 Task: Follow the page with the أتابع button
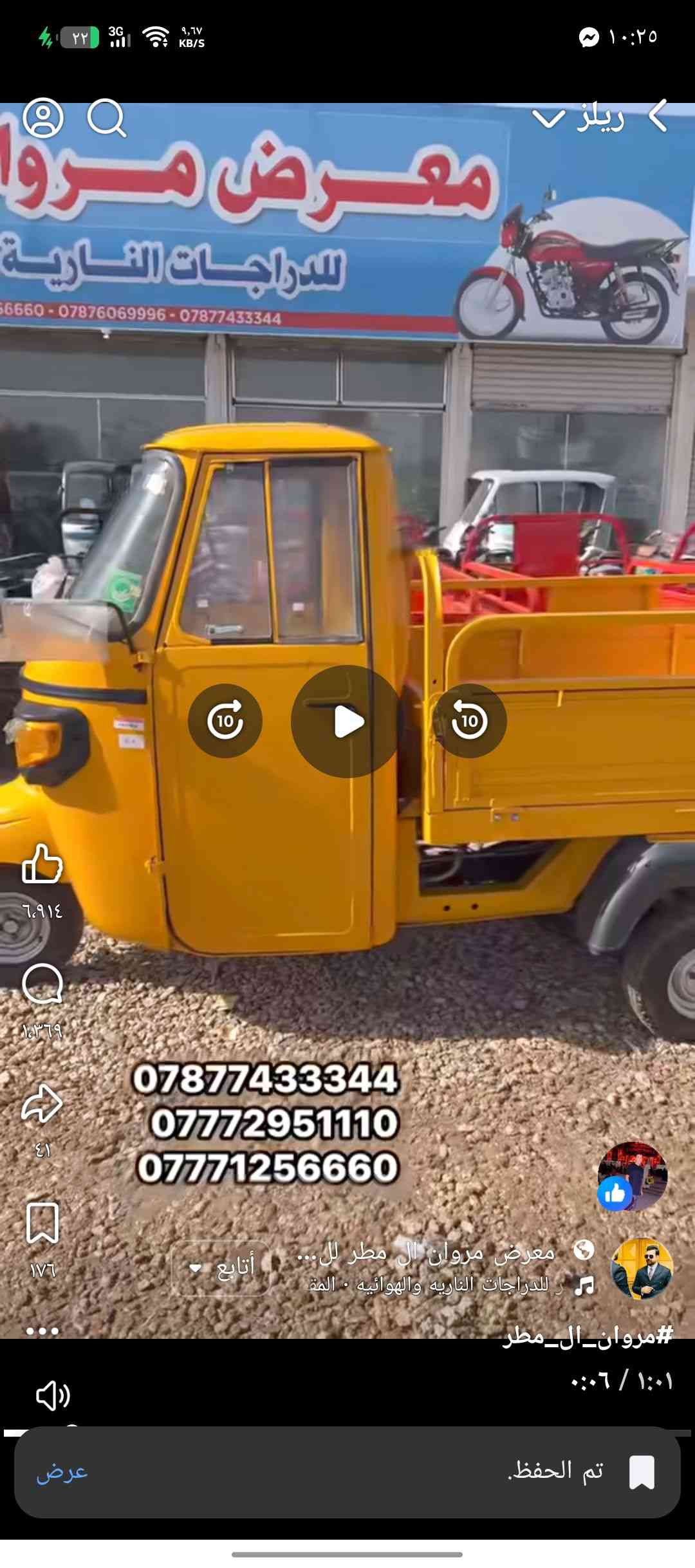[x=222, y=1267]
